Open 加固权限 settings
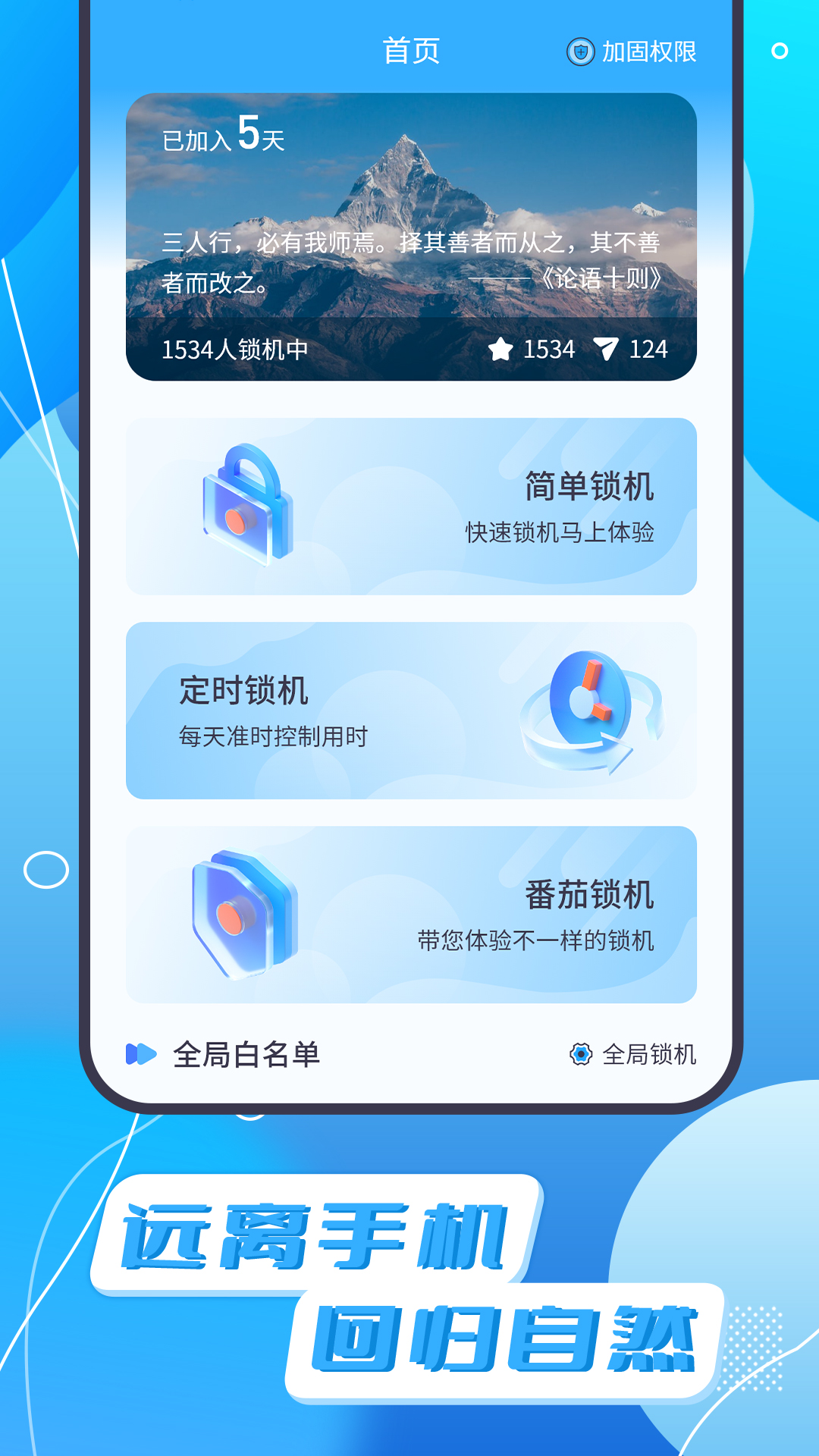 [652, 52]
